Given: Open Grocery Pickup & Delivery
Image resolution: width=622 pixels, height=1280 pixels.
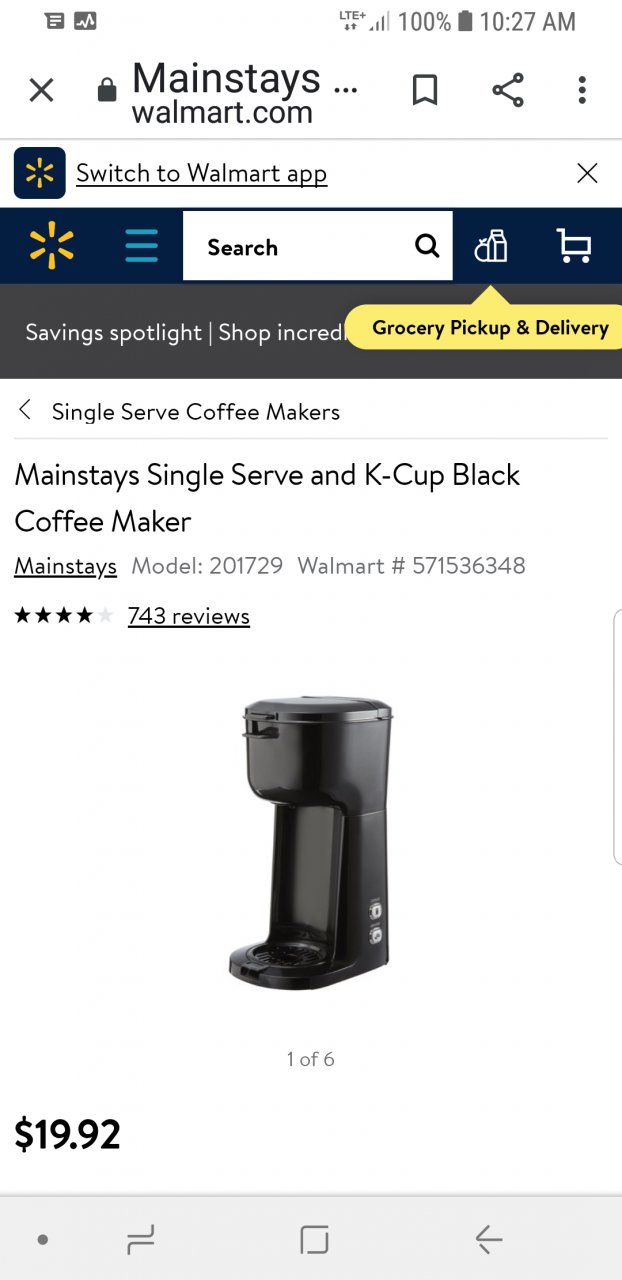Looking at the screenshot, I should click(490, 246).
